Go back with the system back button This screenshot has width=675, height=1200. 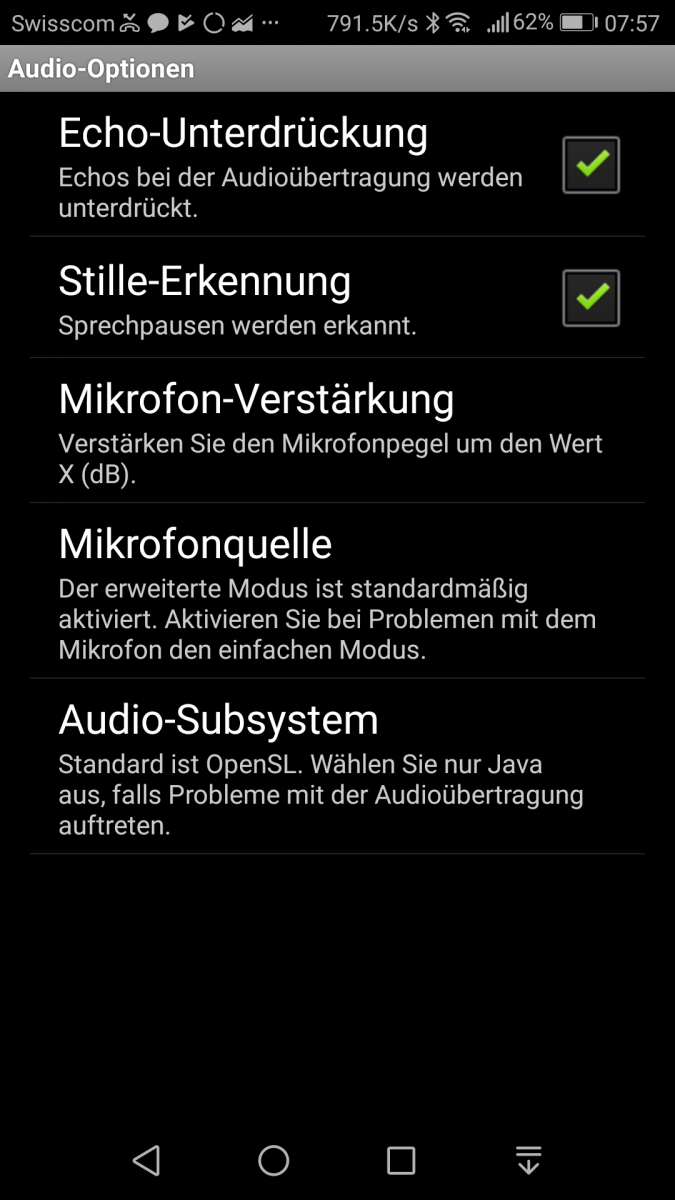point(146,1160)
